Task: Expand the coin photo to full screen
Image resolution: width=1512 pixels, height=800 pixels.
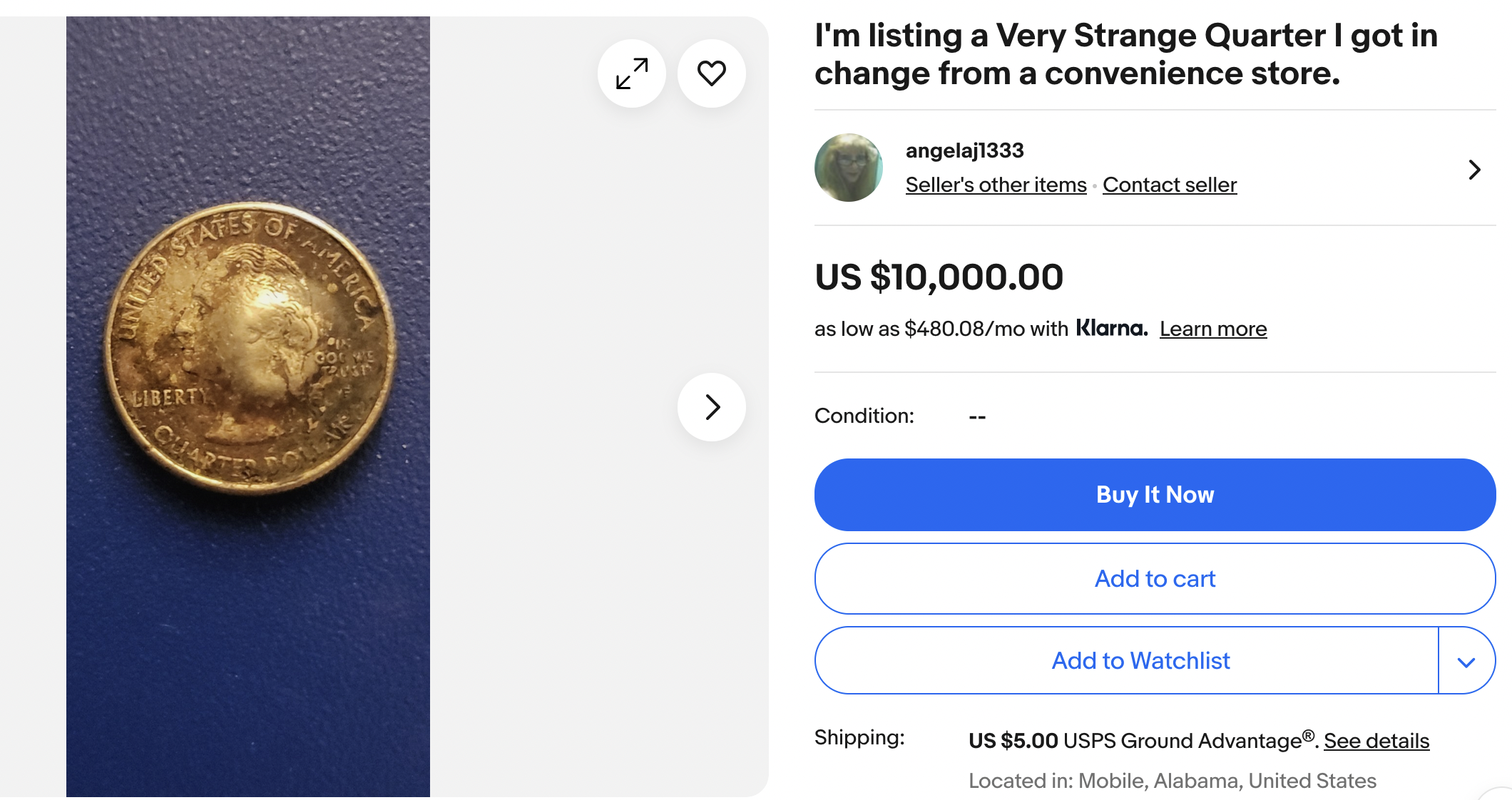Action: coord(632,73)
